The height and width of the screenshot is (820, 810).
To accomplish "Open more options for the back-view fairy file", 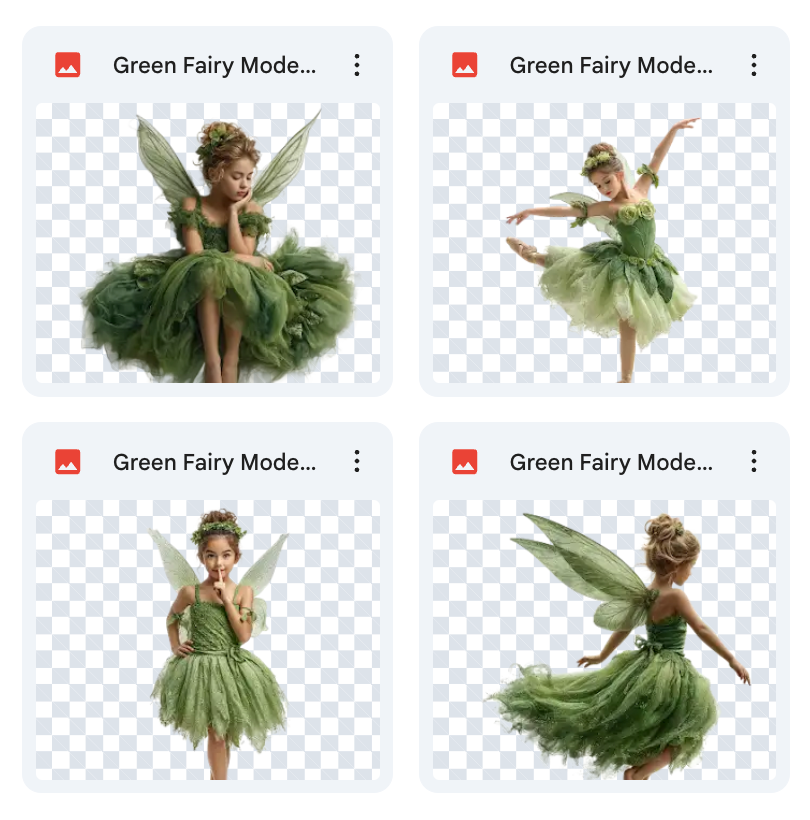I will coord(754,462).
